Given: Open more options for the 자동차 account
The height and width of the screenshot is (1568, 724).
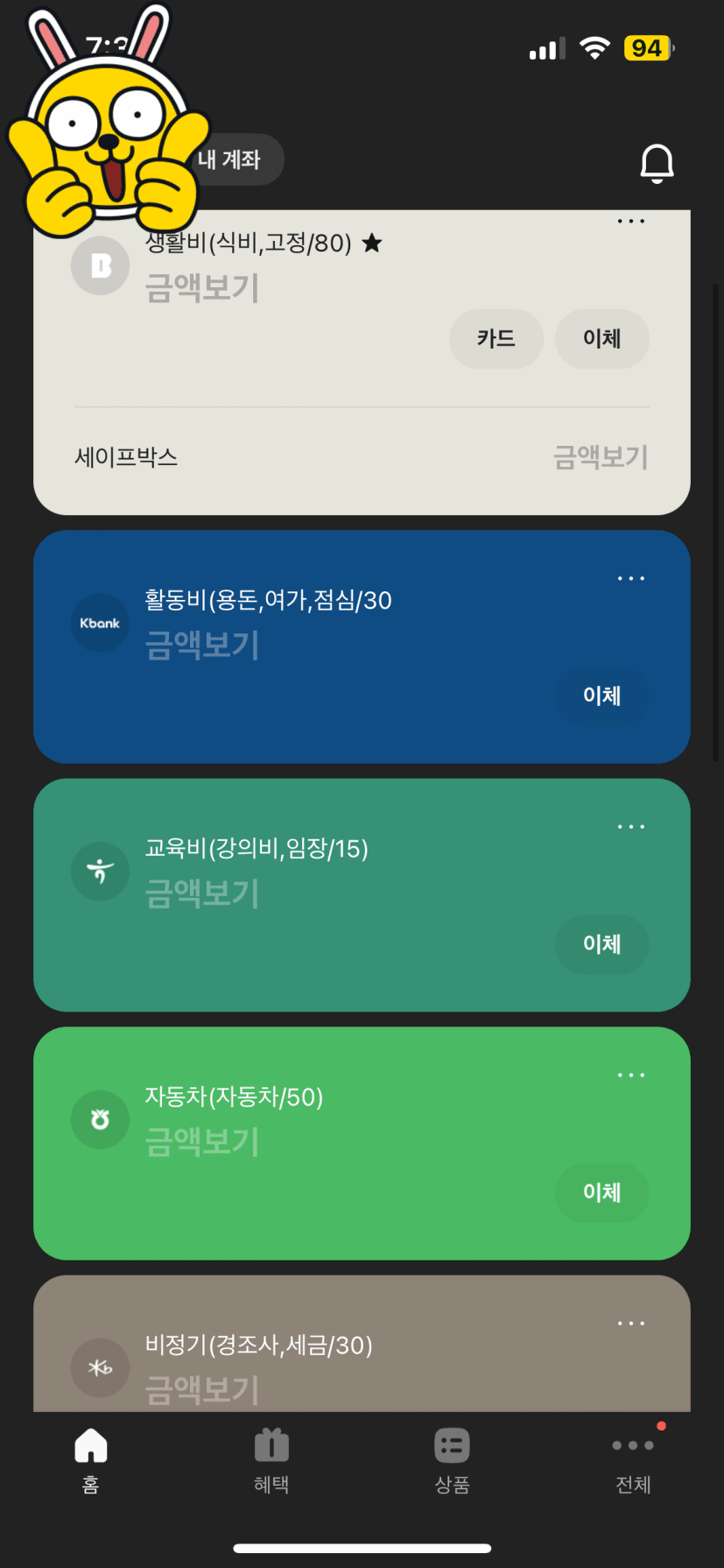Looking at the screenshot, I should [630, 1075].
